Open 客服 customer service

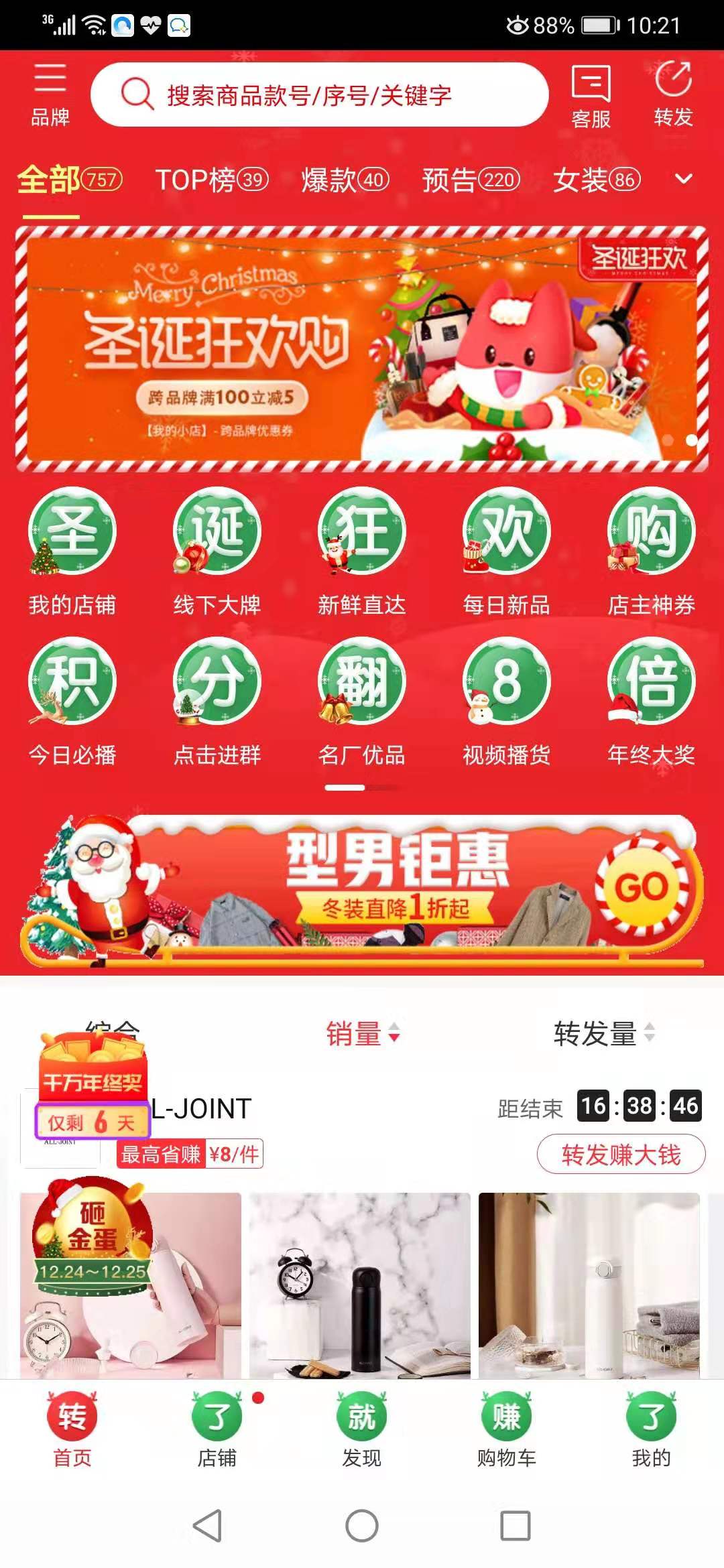pos(591,96)
